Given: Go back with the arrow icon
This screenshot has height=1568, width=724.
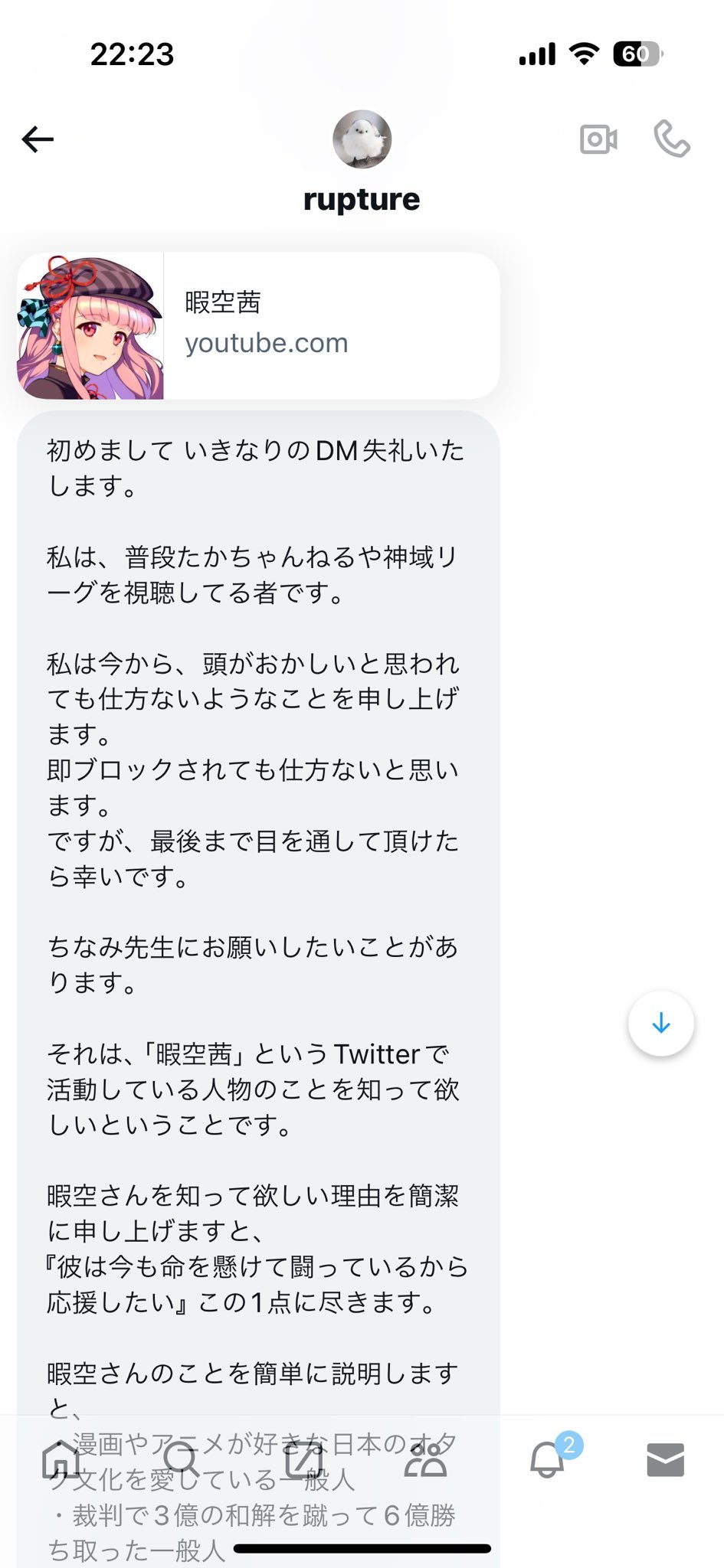Looking at the screenshot, I should [38, 139].
